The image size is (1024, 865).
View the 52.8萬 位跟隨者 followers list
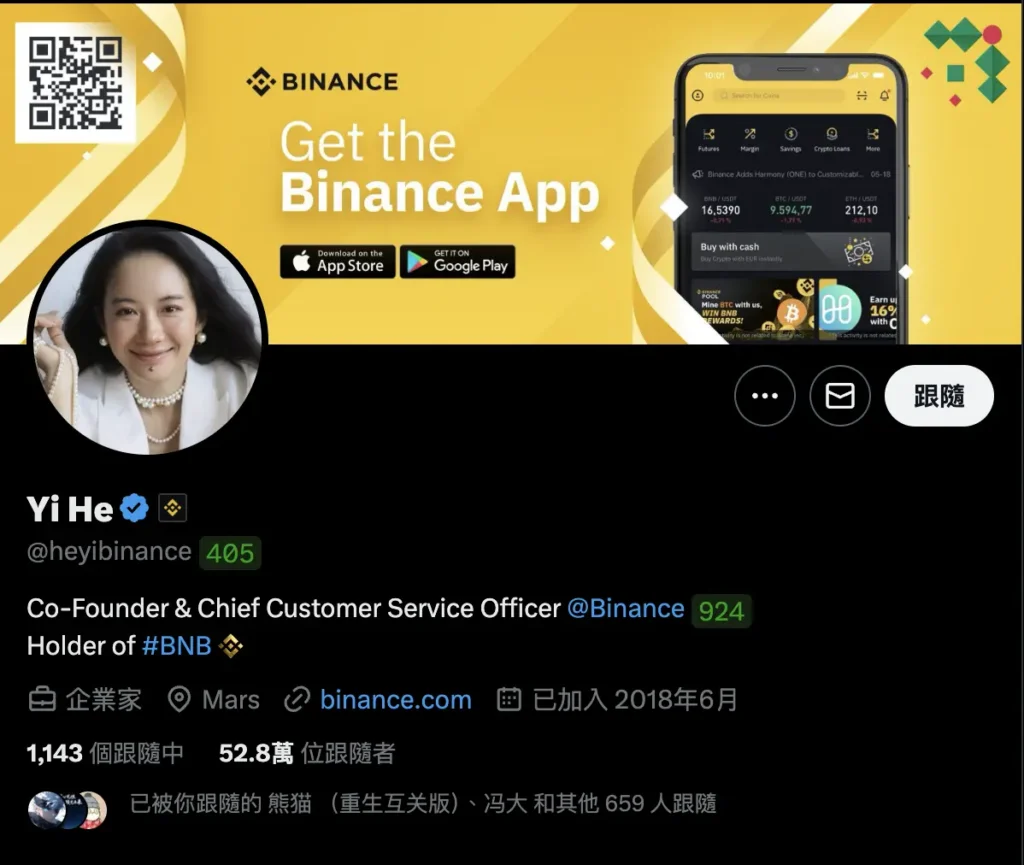(x=307, y=753)
